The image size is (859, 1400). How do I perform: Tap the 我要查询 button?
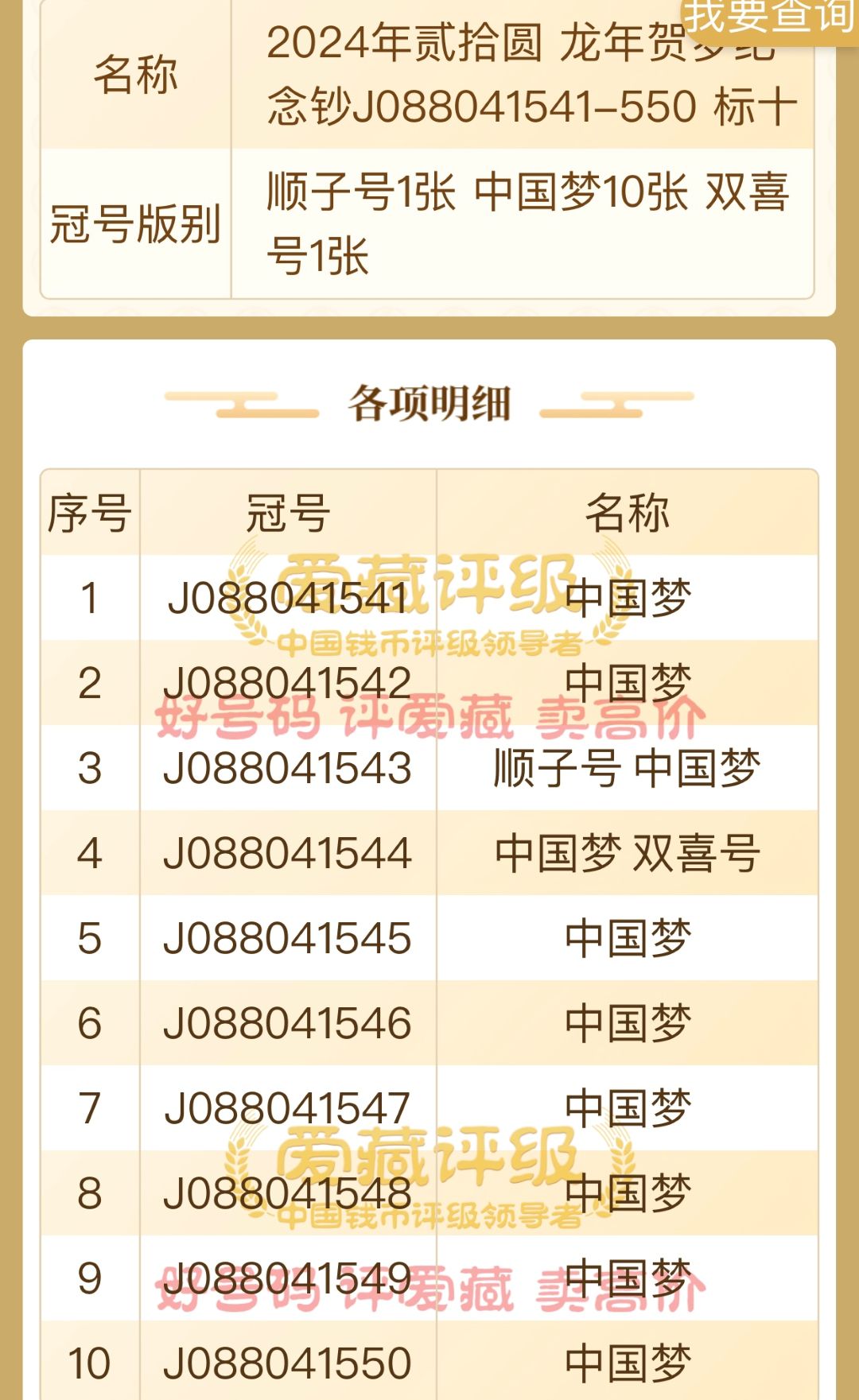pyautogui.click(x=769, y=19)
